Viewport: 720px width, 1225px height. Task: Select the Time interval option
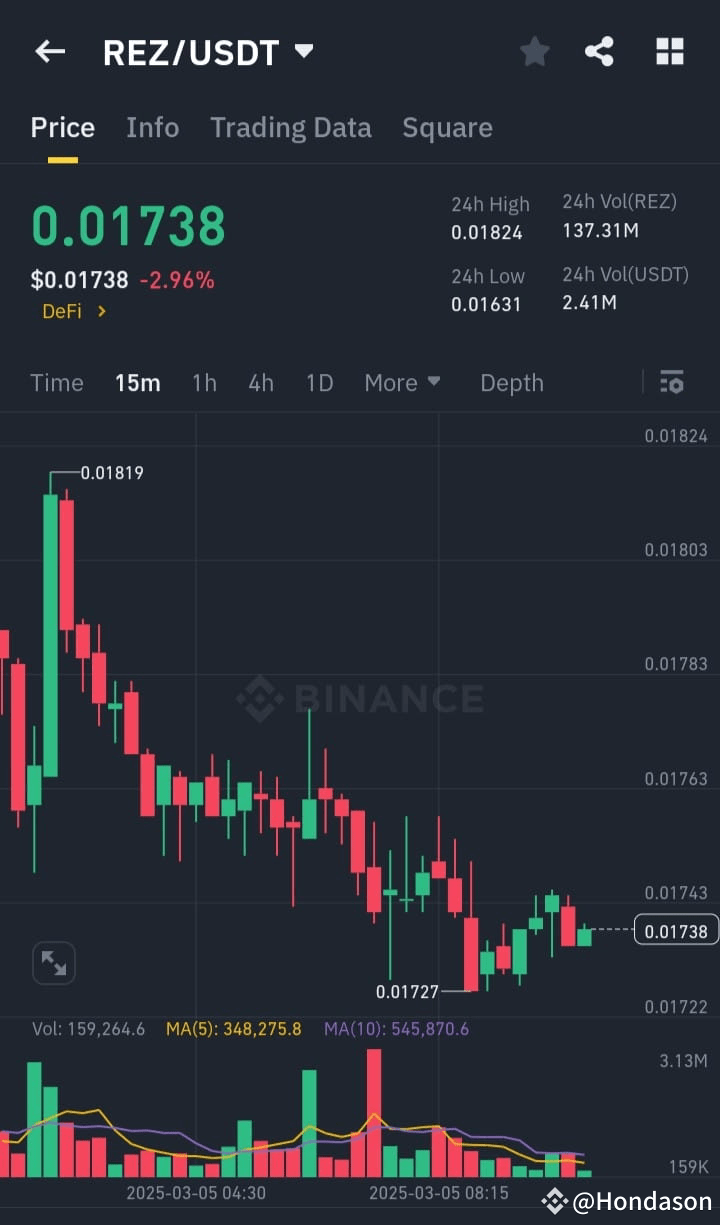click(57, 382)
